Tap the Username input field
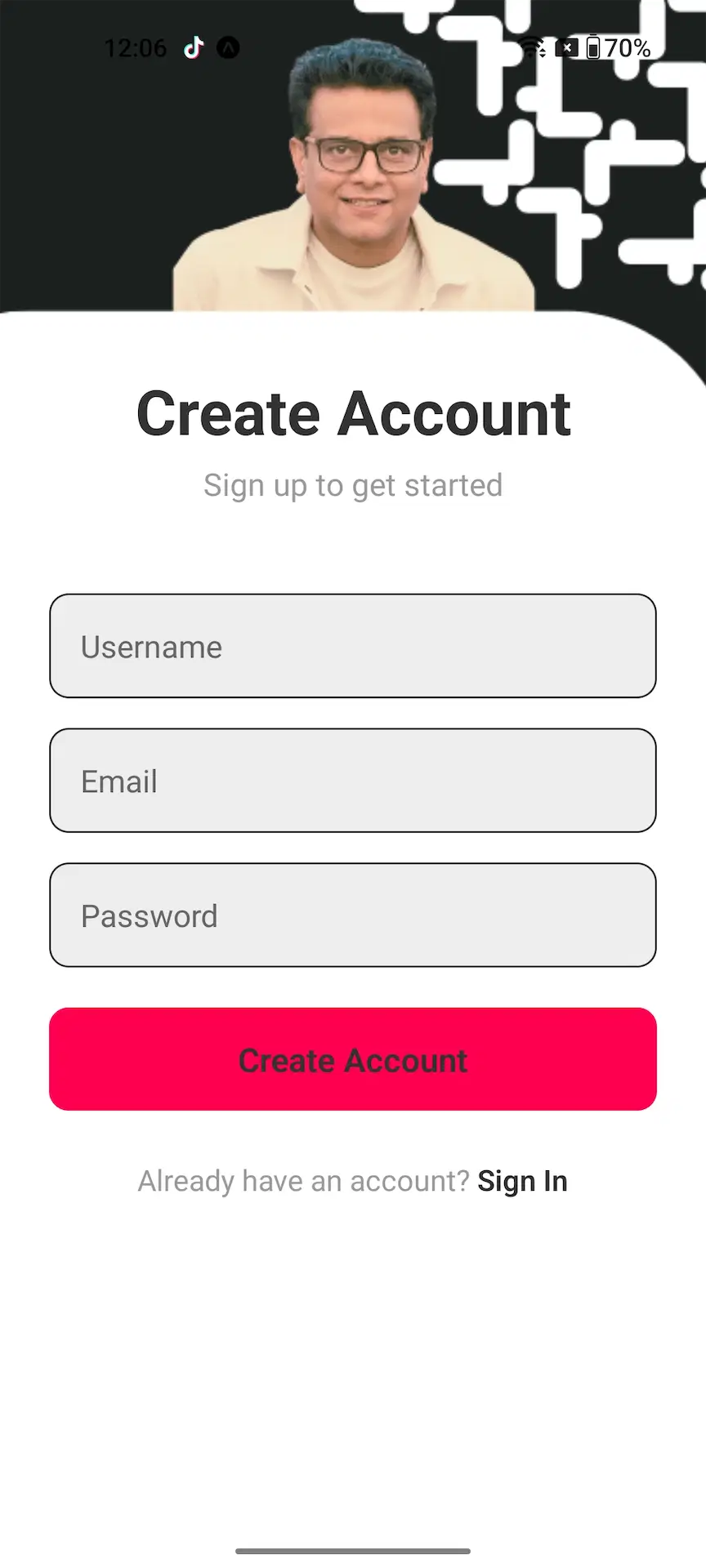Viewport: 706px width, 1568px height. click(353, 646)
